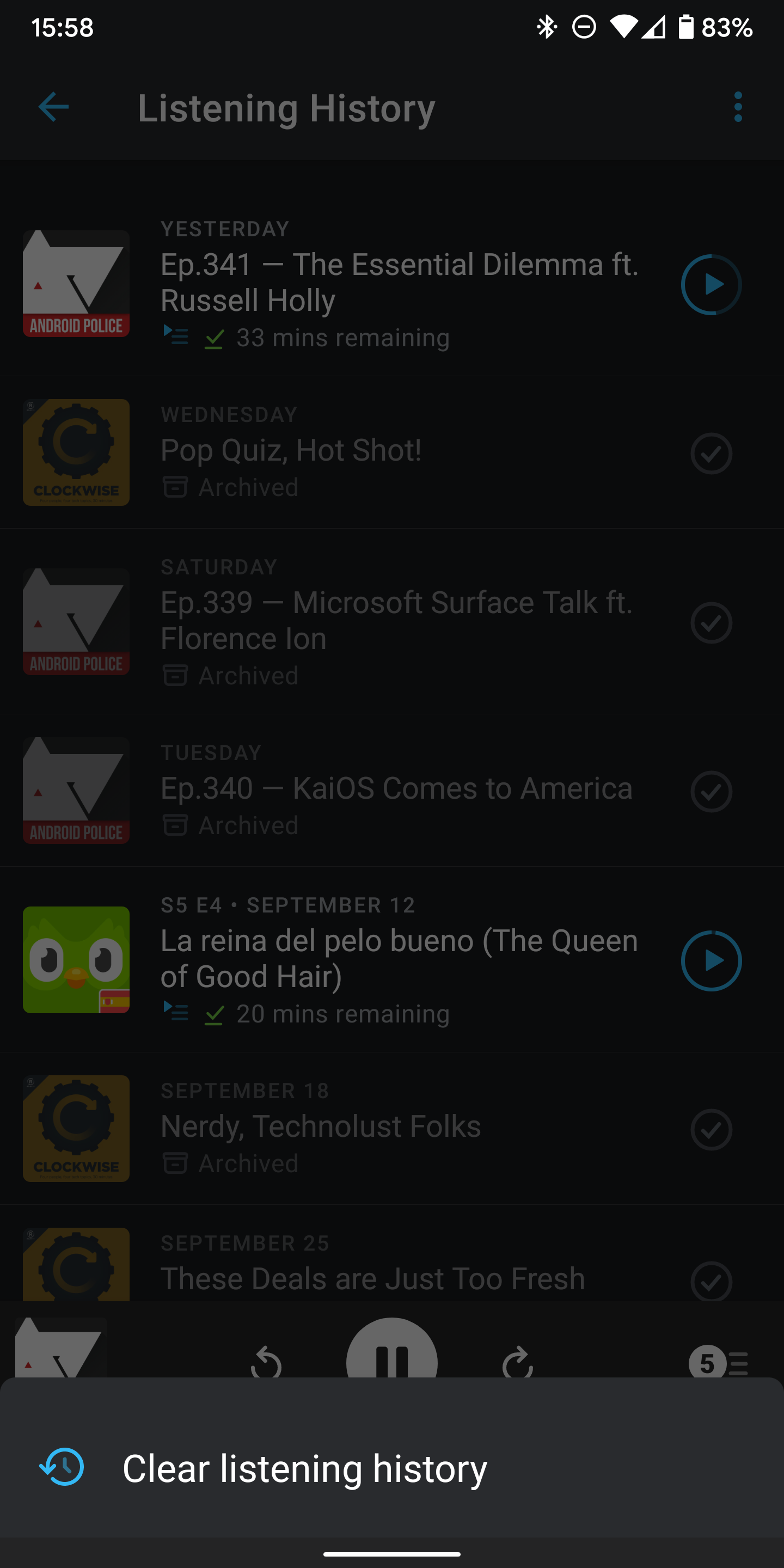
Task: Tap the up-next playlist icon under Ep.341
Action: (176, 336)
